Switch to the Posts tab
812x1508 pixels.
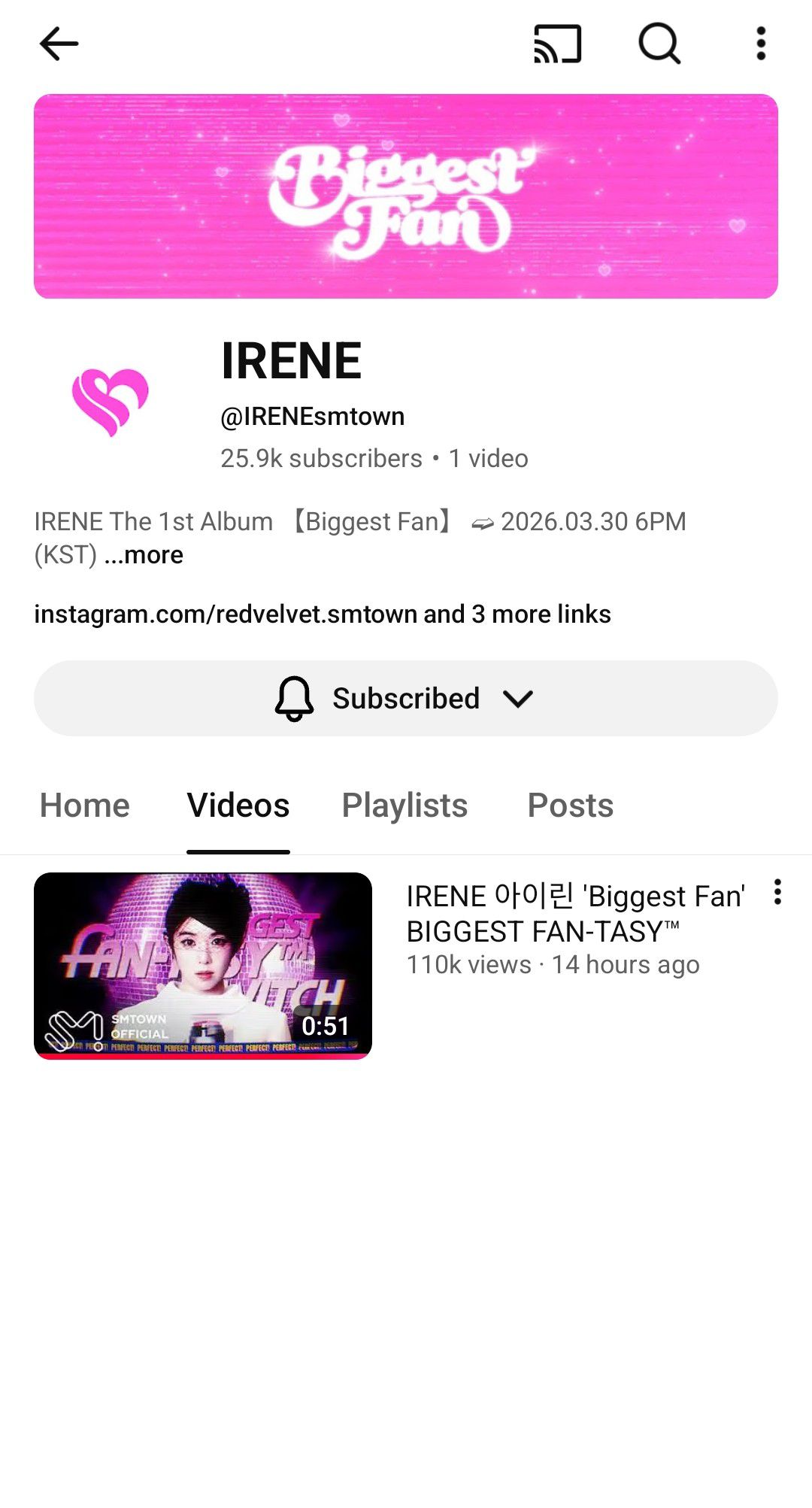[571, 805]
